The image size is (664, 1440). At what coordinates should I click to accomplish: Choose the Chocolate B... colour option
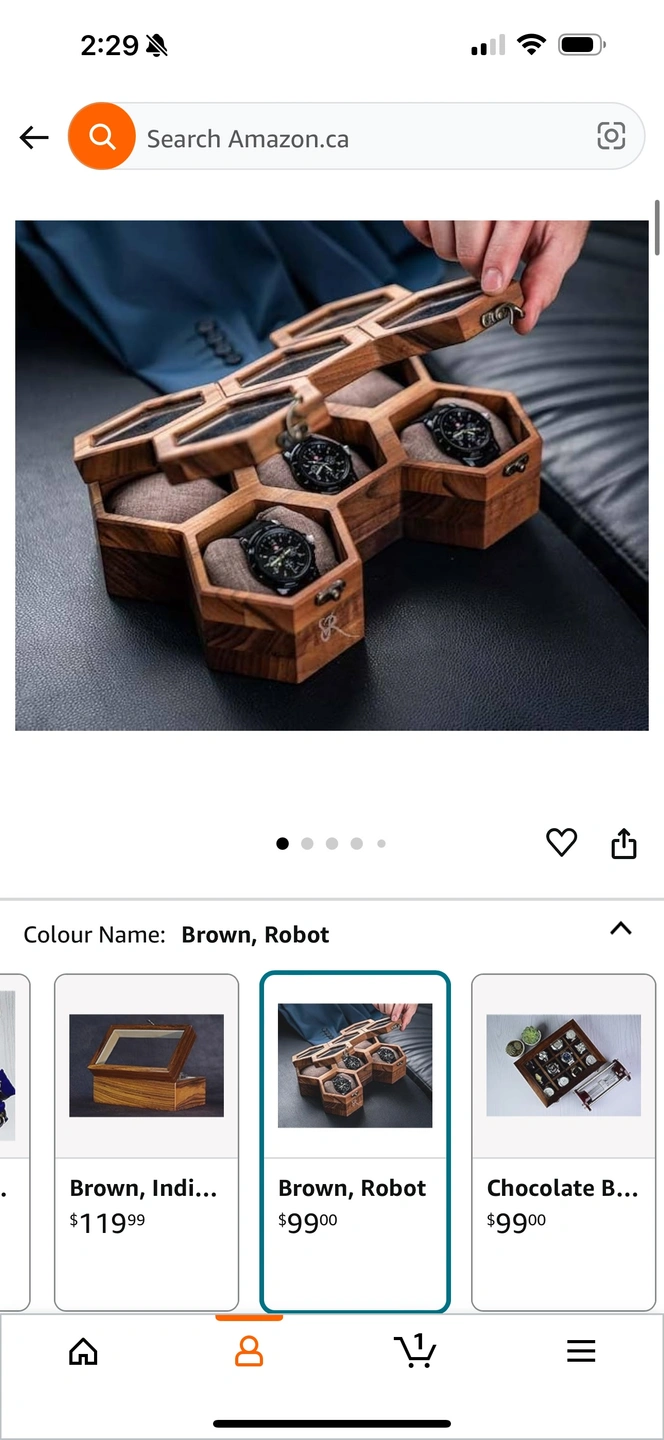[564, 1142]
